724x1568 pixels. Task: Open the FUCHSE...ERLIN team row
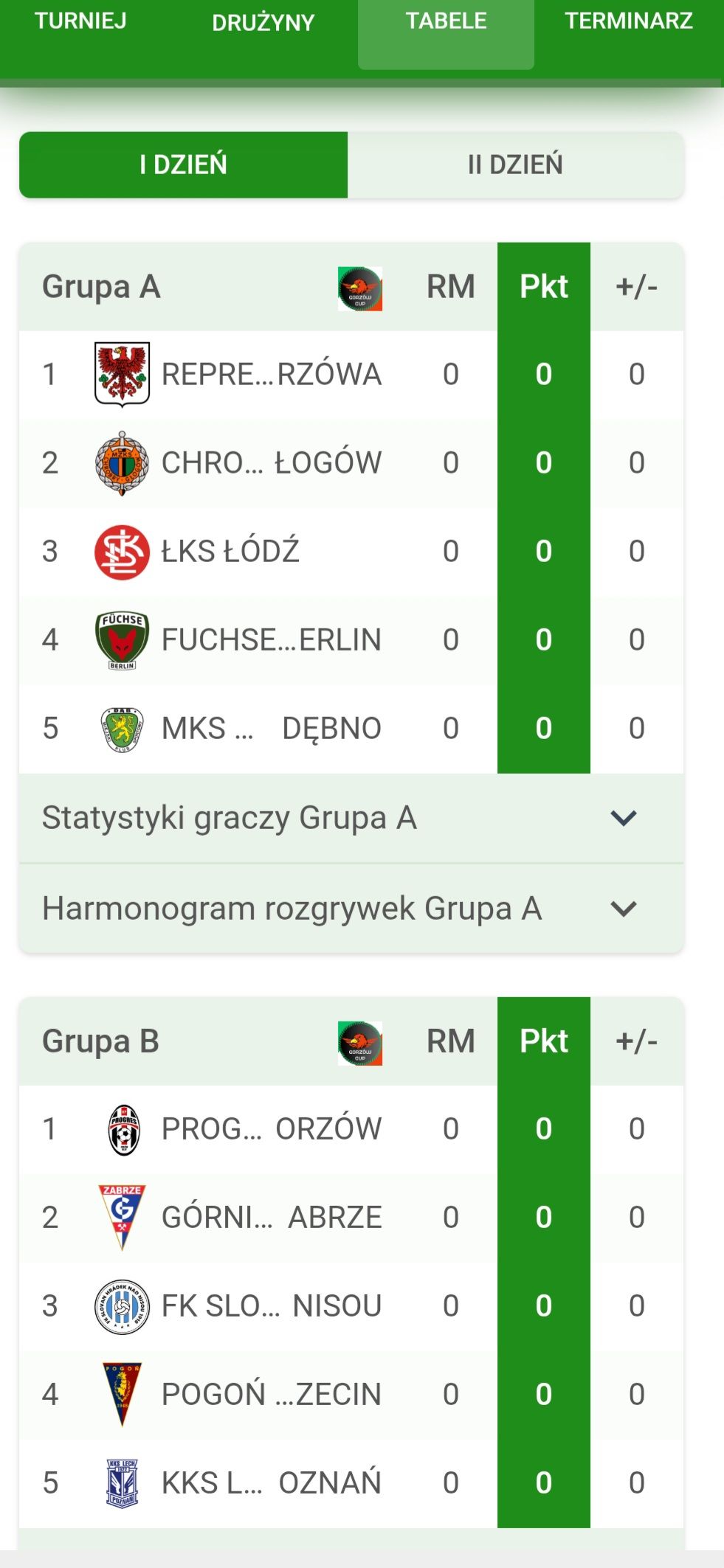(x=351, y=640)
